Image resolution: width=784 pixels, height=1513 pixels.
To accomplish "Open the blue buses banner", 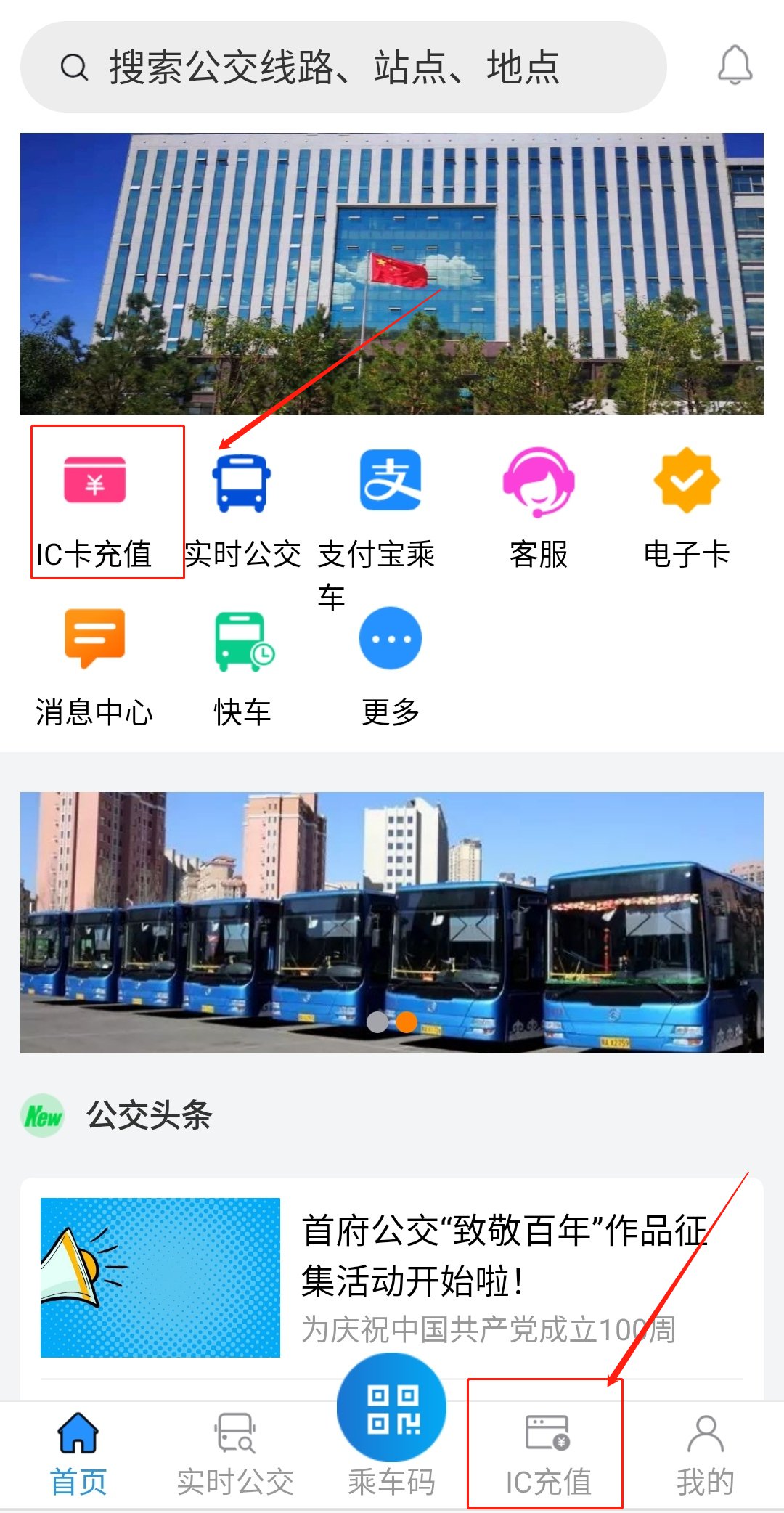I will (392, 922).
